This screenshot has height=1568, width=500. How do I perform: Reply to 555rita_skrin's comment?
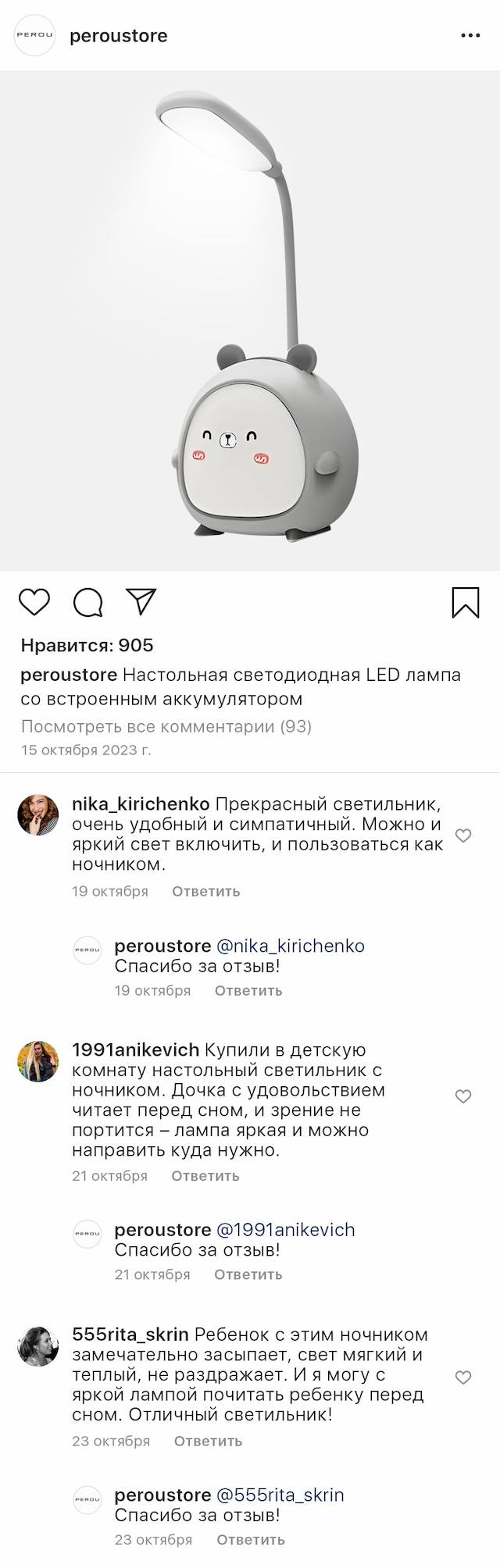pos(208,1441)
